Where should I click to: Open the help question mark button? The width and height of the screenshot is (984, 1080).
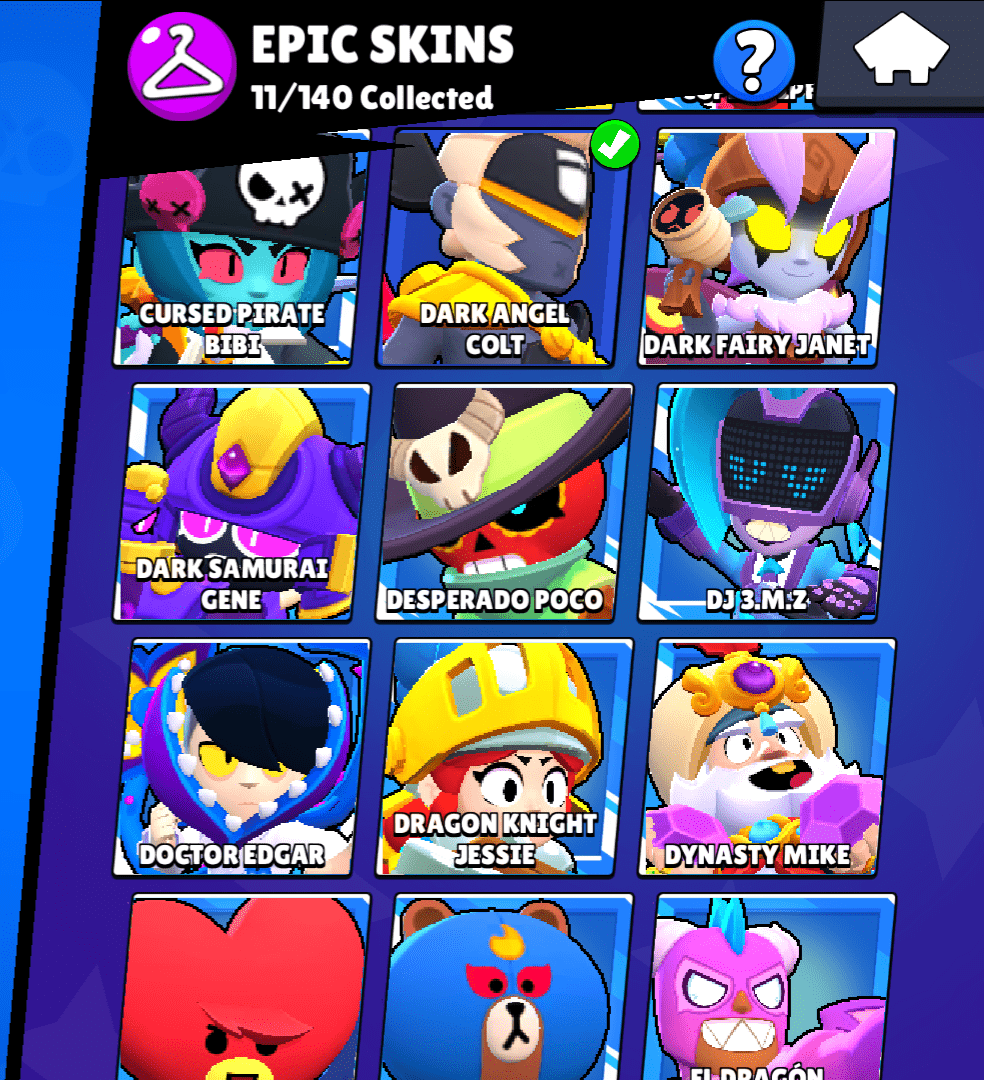click(754, 61)
